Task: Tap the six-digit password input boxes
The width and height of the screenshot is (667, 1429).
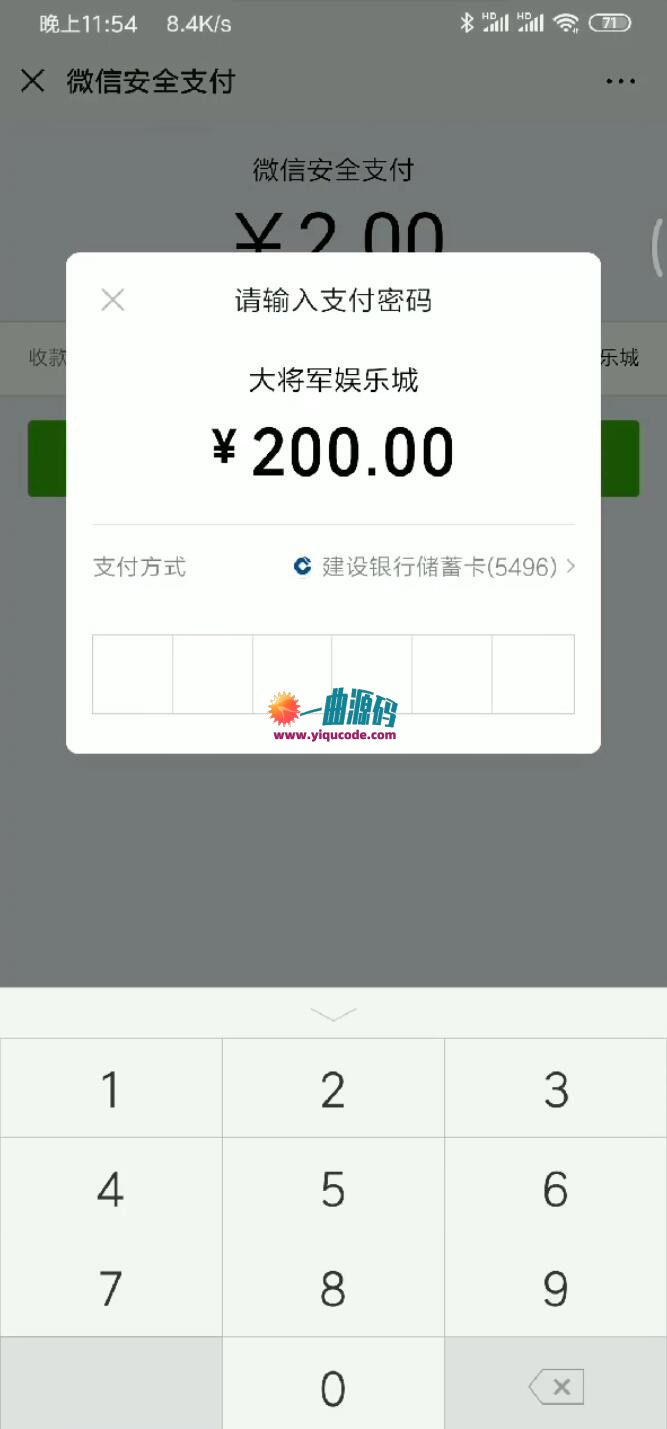Action: tap(333, 674)
